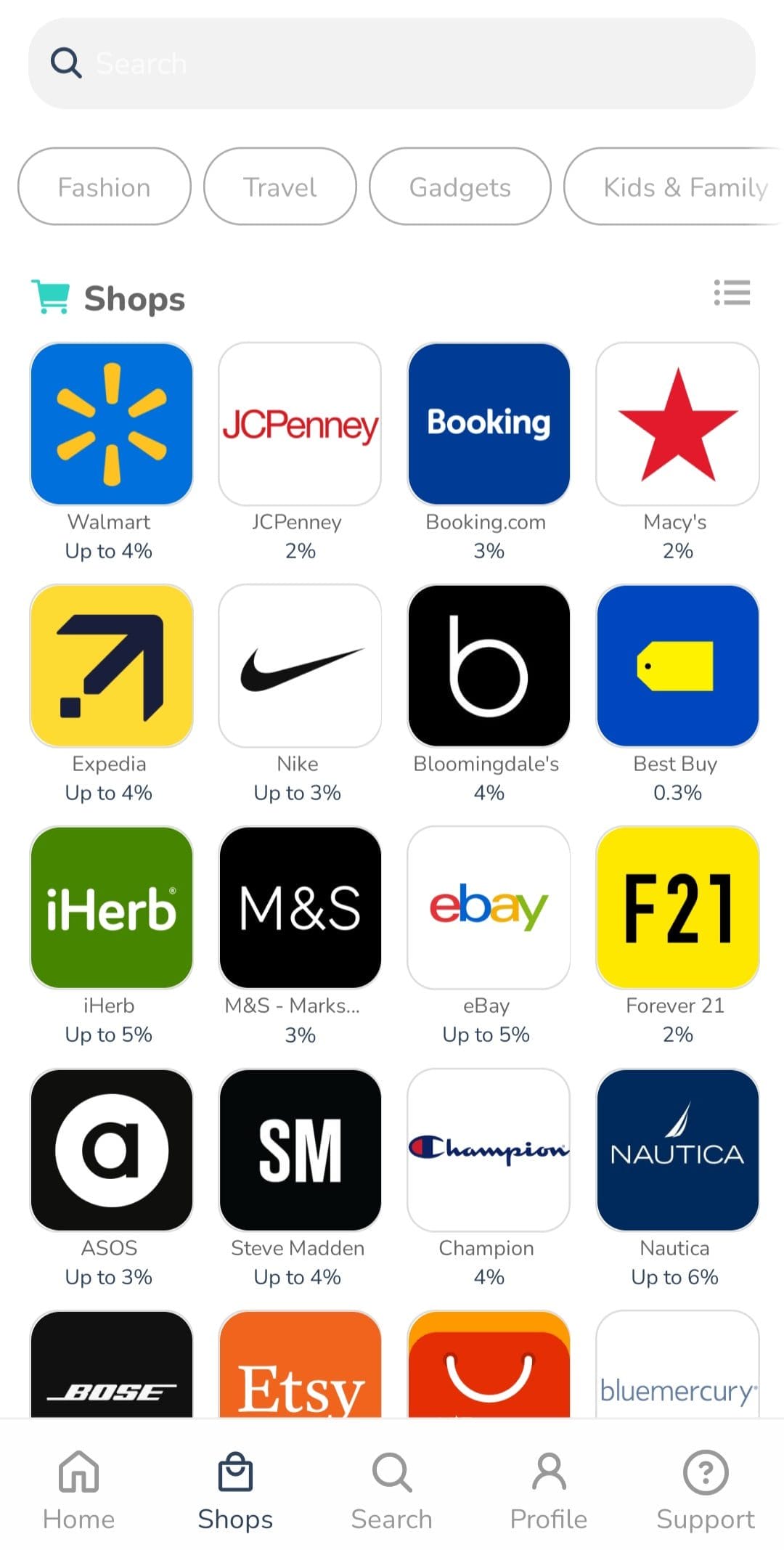Screen dimensions: 784x1550
Task: Select the Kids & Family chip
Action: [x=675, y=187]
